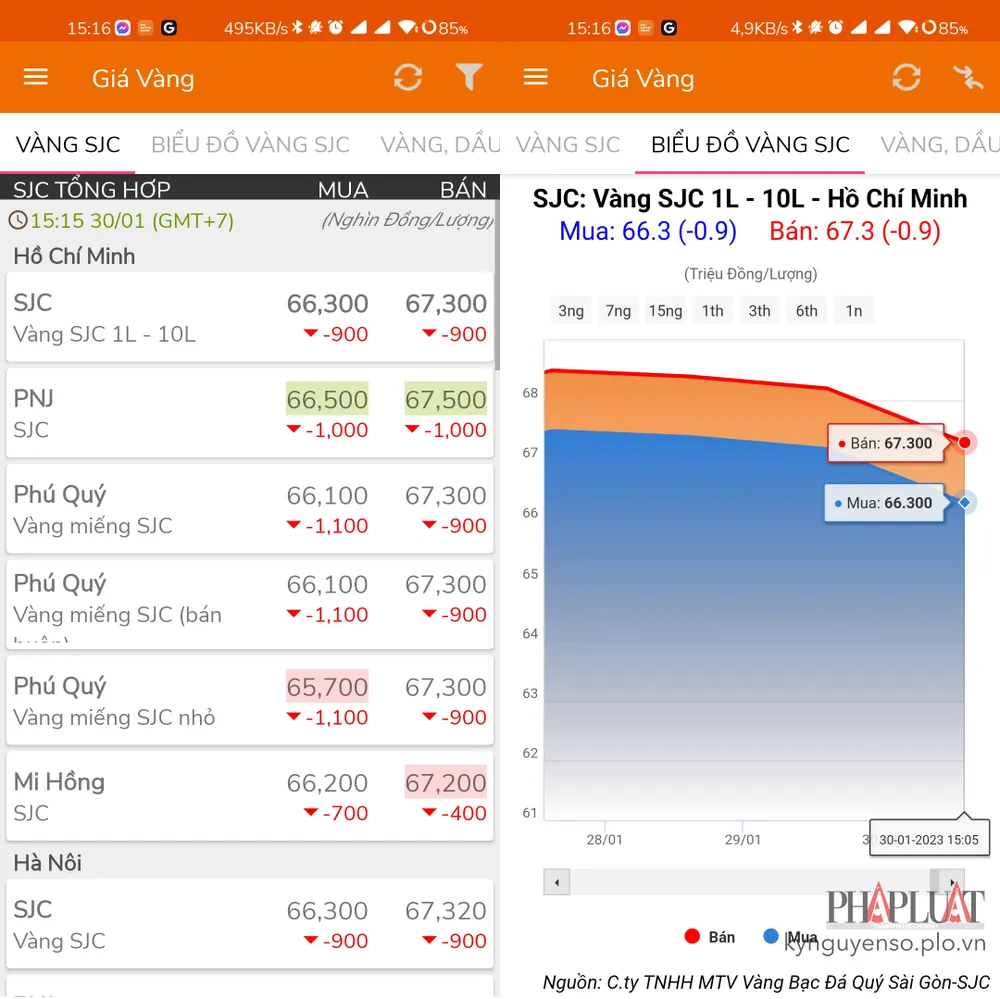
Task: Tap the chart scrollbar's left arrow
Action: [556, 882]
